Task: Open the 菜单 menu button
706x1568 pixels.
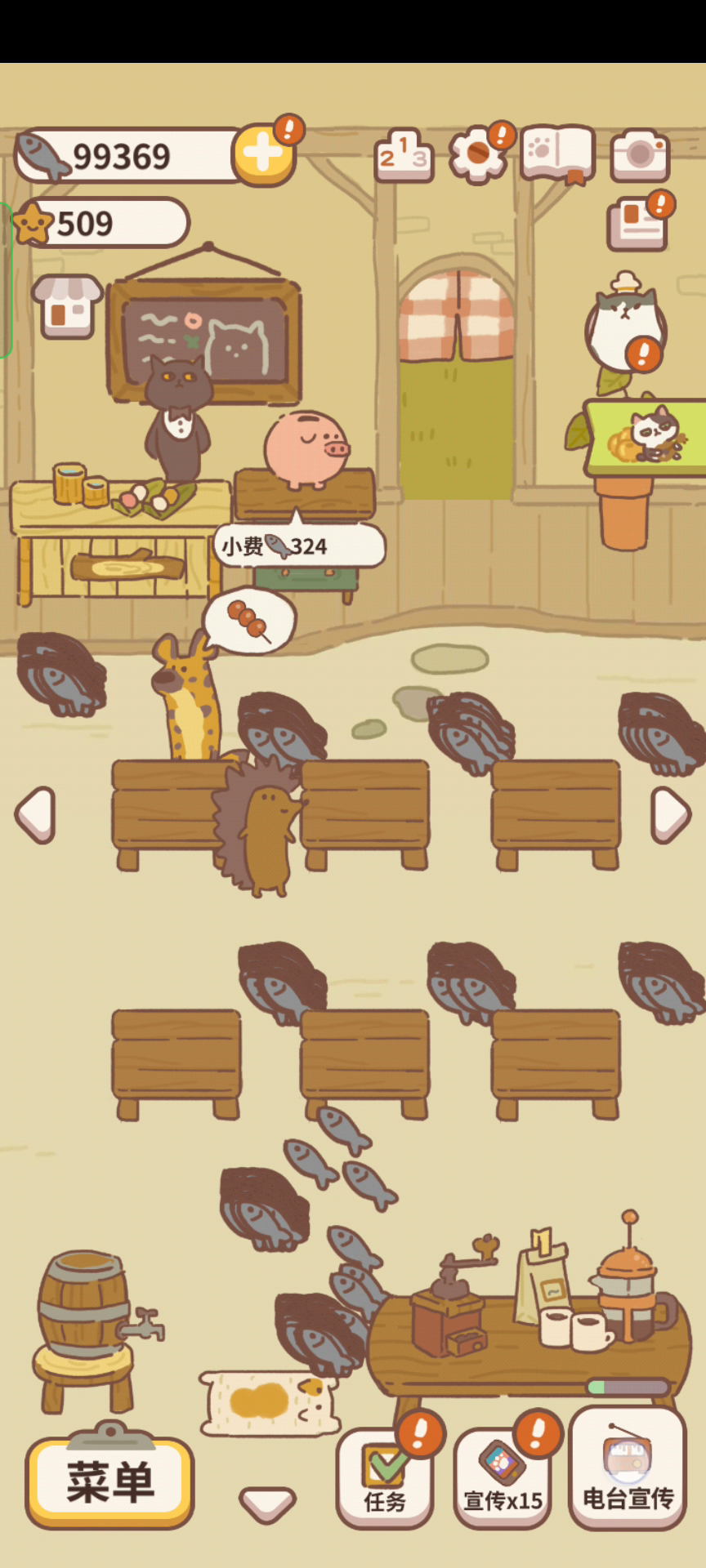Action: pos(109,1482)
